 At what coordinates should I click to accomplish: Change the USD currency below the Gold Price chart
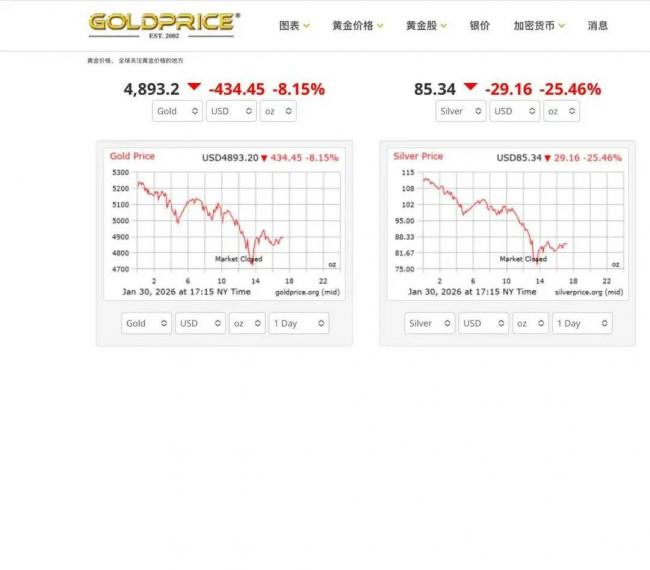(x=199, y=323)
